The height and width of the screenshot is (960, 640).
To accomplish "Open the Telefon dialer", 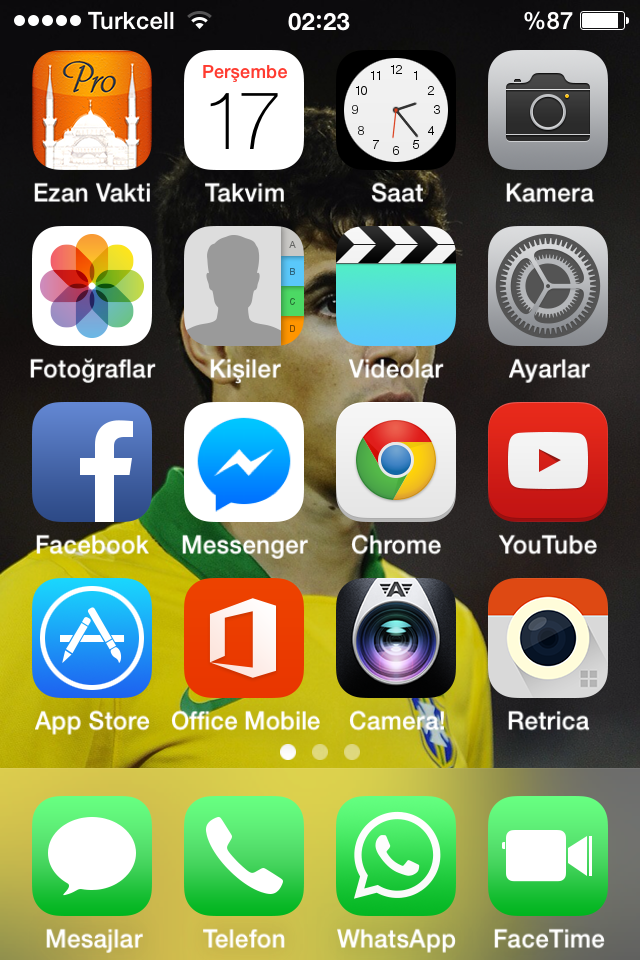I will (x=244, y=856).
